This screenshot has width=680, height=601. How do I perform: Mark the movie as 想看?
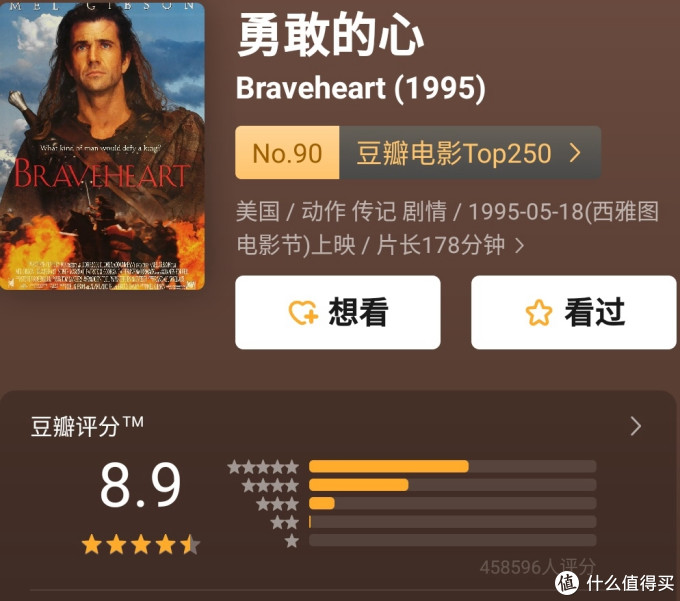point(337,312)
